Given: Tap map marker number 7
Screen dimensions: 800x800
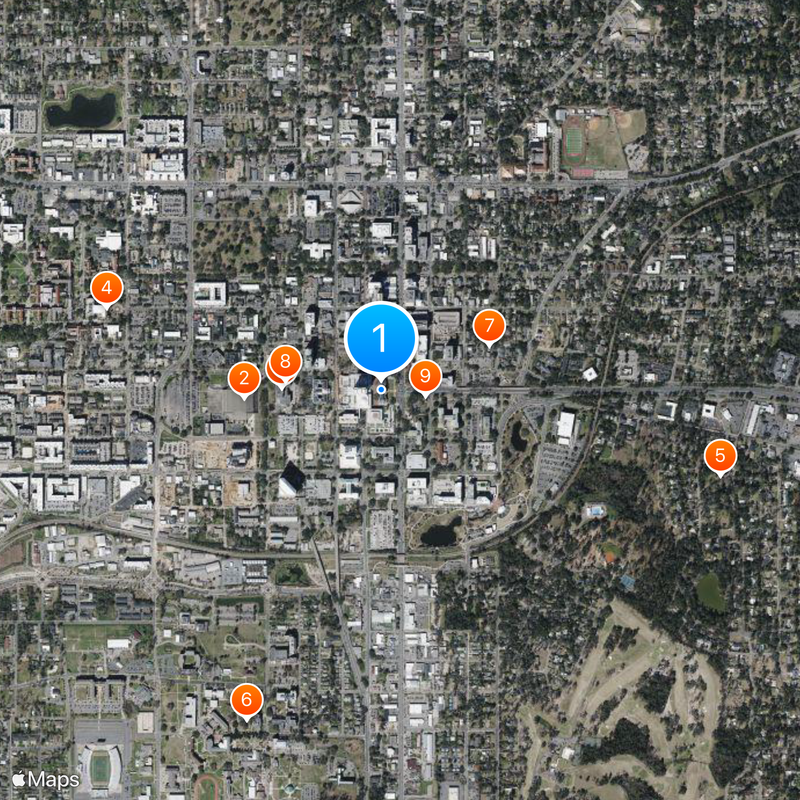Looking at the screenshot, I should tap(489, 325).
